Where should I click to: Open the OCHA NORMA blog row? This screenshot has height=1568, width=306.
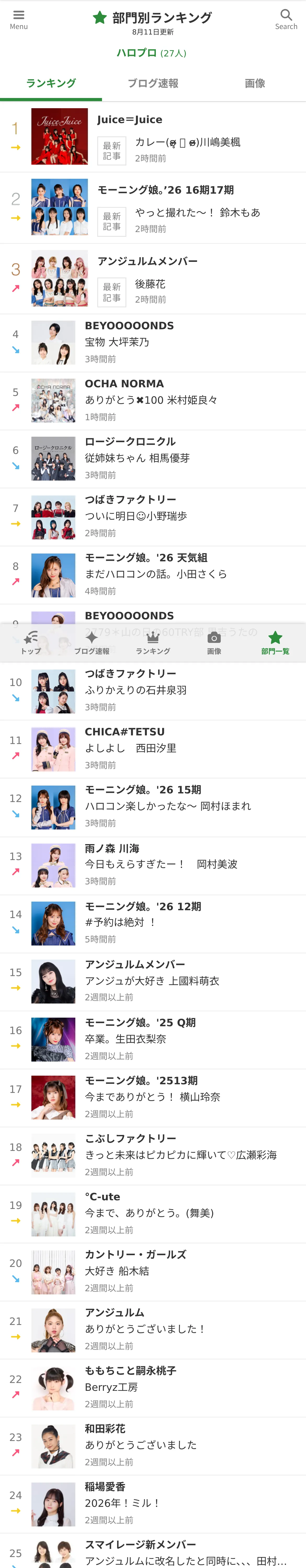coord(153,401)
